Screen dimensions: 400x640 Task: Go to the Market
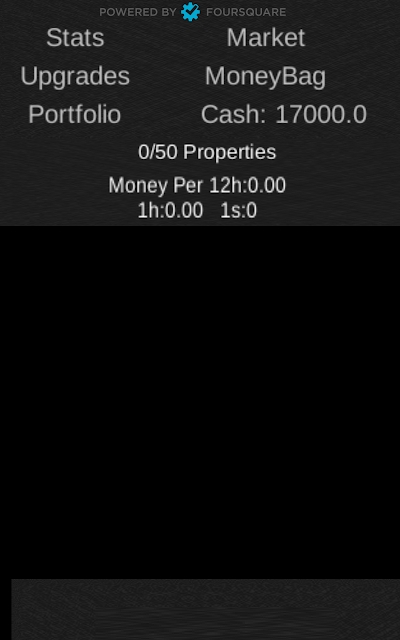(x=266, y=38)
